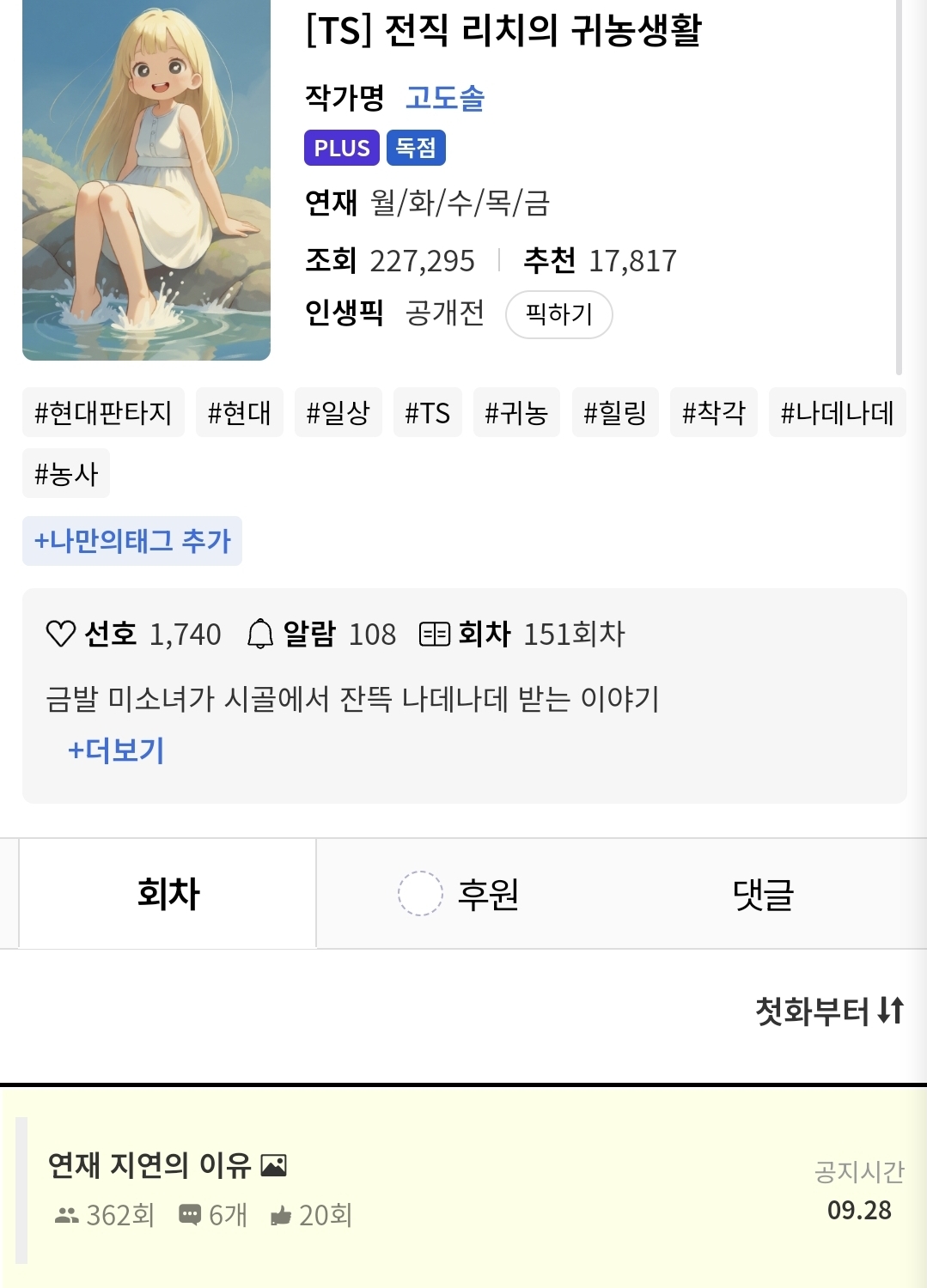Open the #귀농 tag
Viewport: 927px width, 1288px height.
point(516,413)
